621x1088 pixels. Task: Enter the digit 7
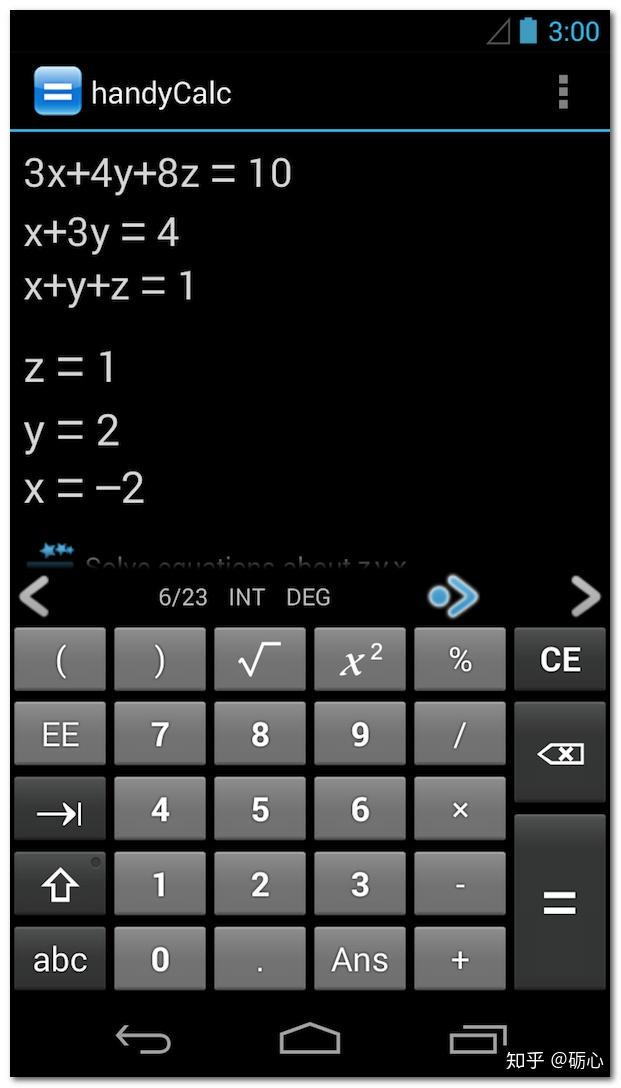(160, 733)
